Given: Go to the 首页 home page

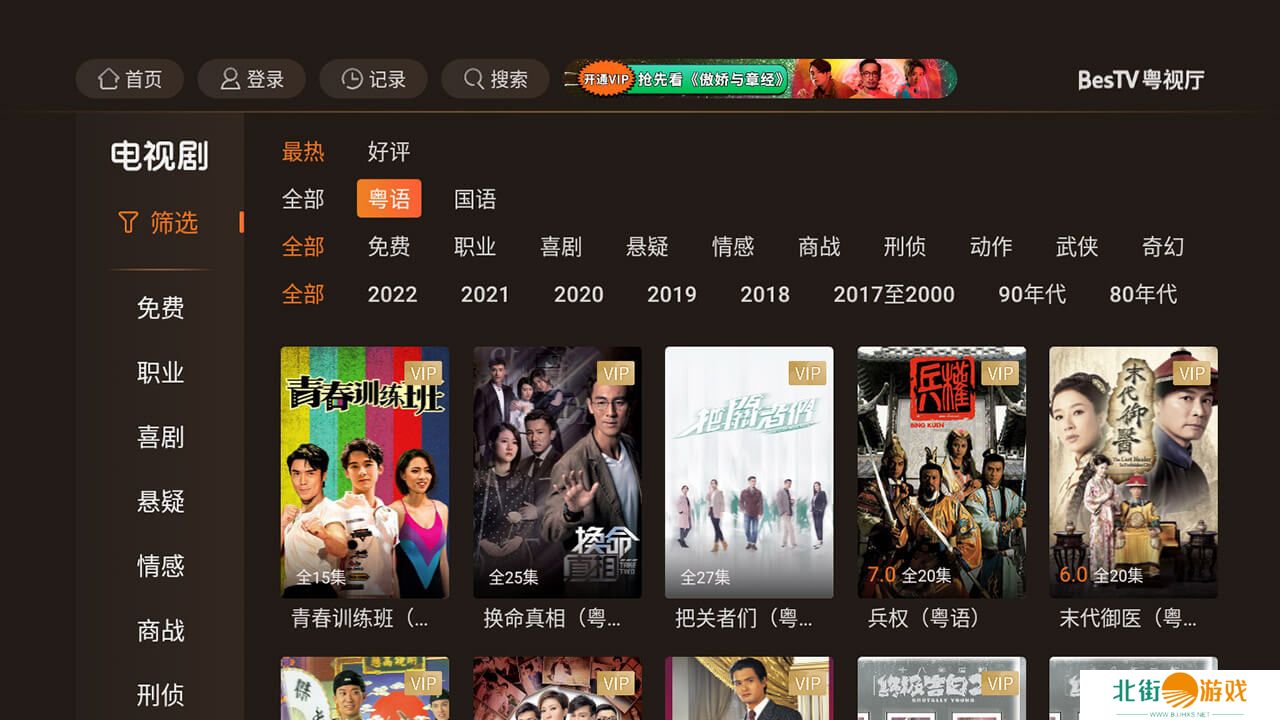Looking at the screenshot, I should coord(130,79).
